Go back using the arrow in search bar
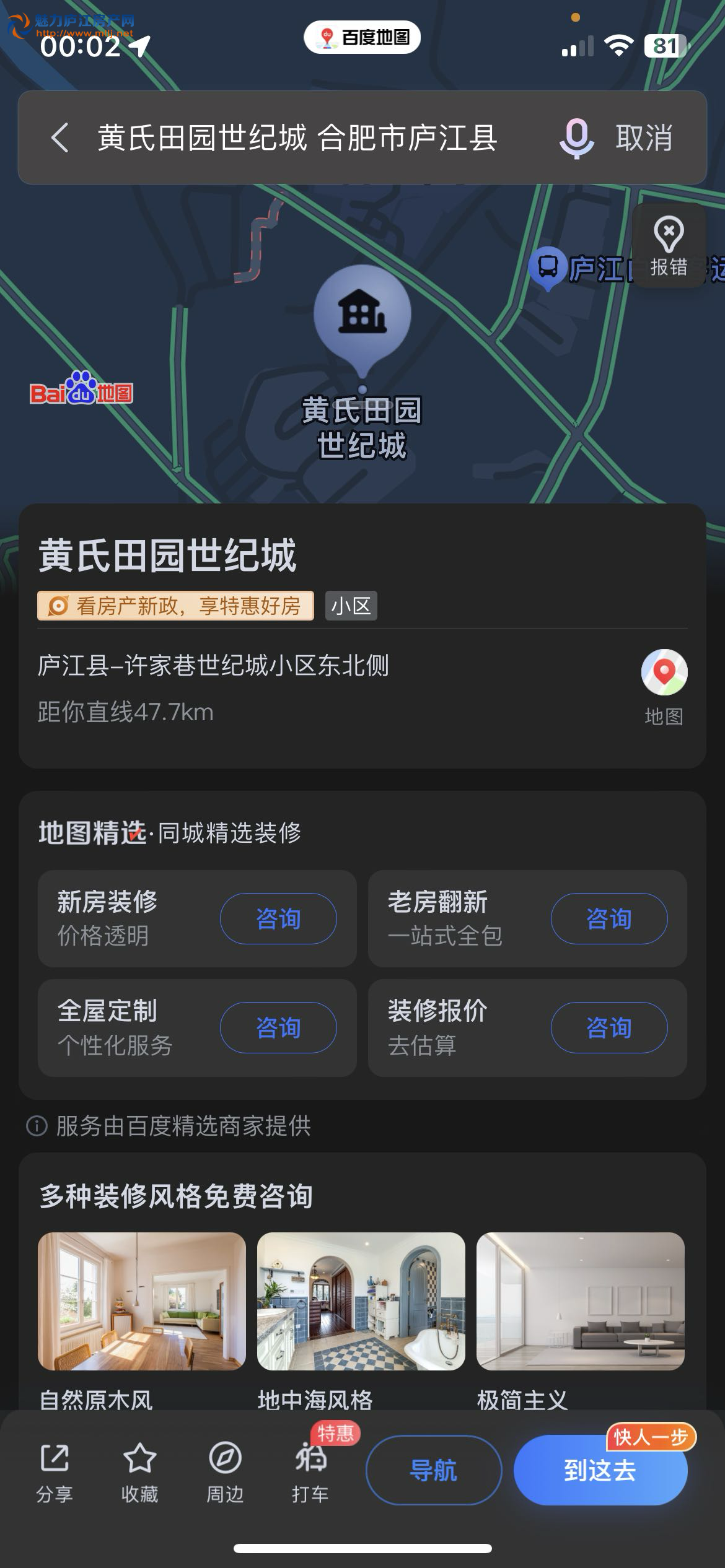Image resolution: width=725 pixels, height=1568 pixels. point(59,137)
